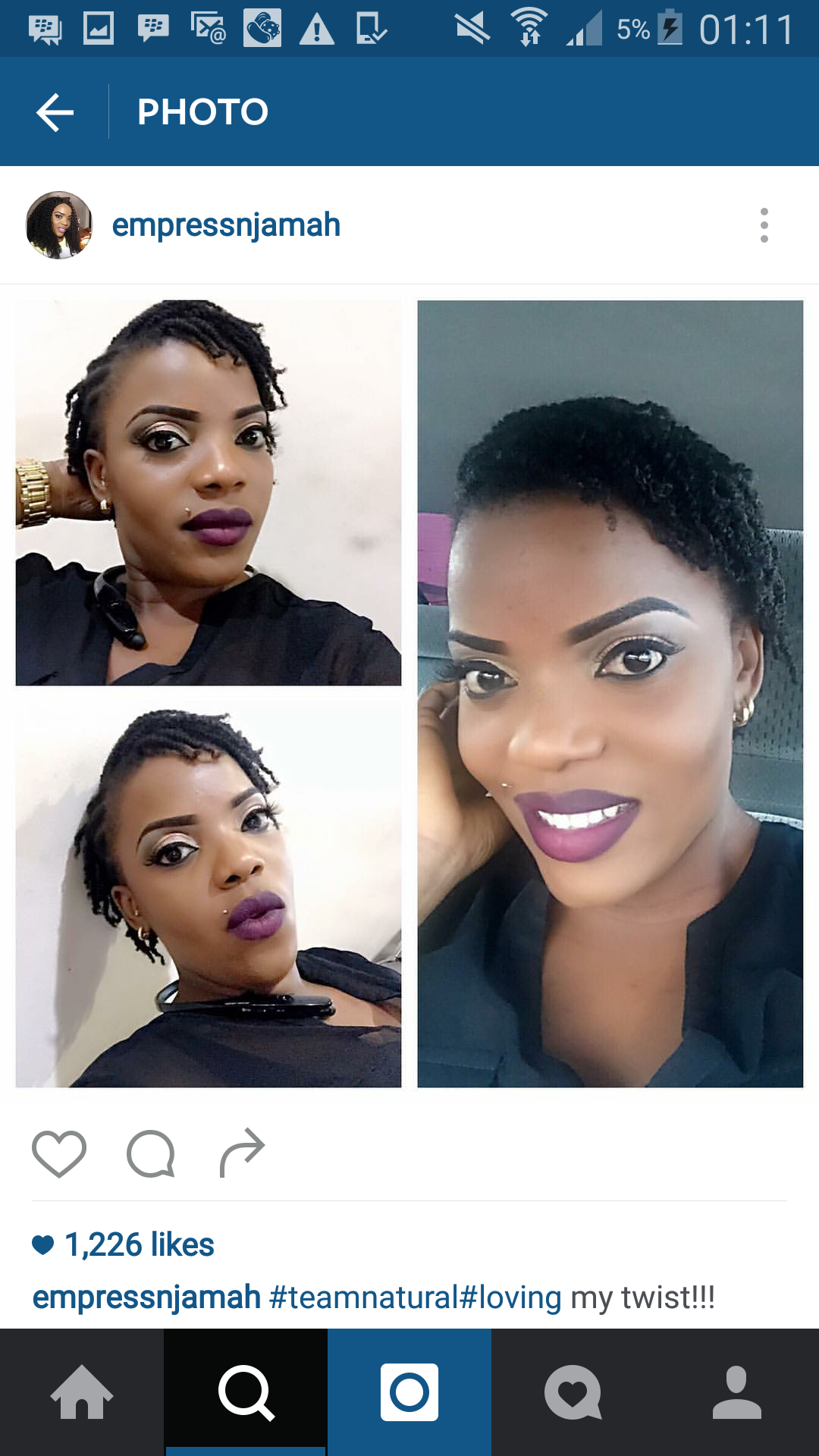This screenshot has width=819, height=1456.
Task: Comment on the post via speech bubble
Action: pos(151,1153)
